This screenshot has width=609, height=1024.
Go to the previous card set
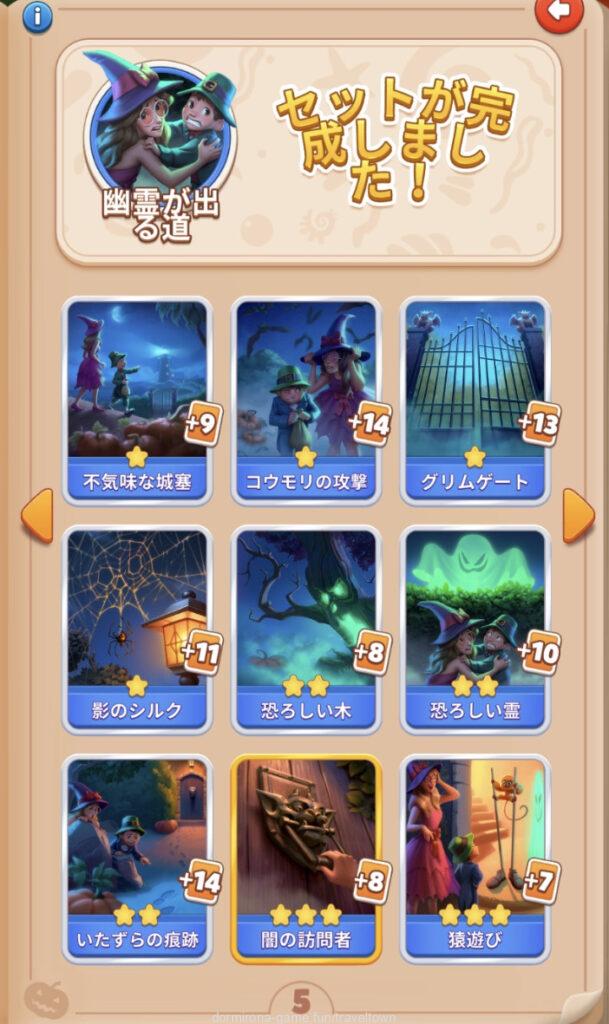point(37,516)
